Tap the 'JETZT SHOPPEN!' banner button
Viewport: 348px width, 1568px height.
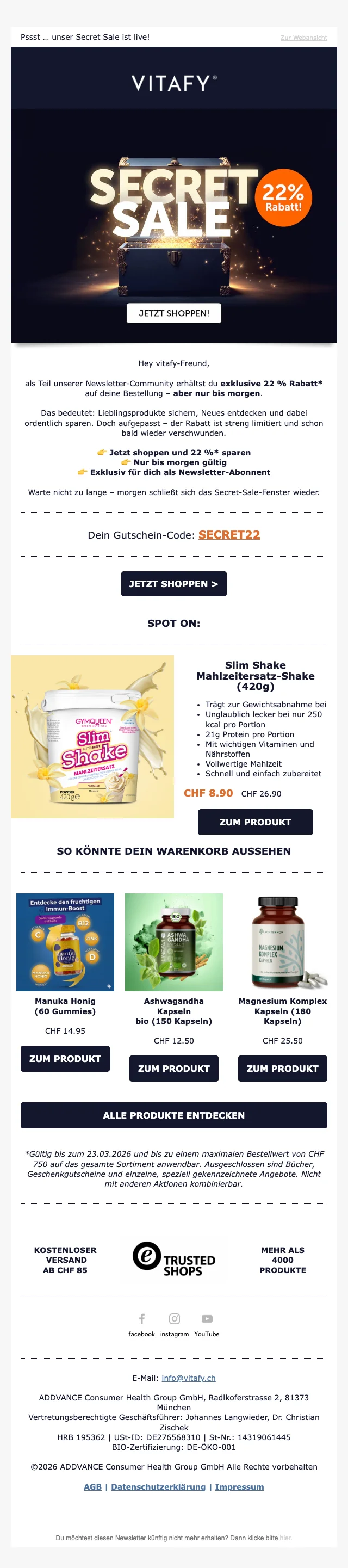173,313
